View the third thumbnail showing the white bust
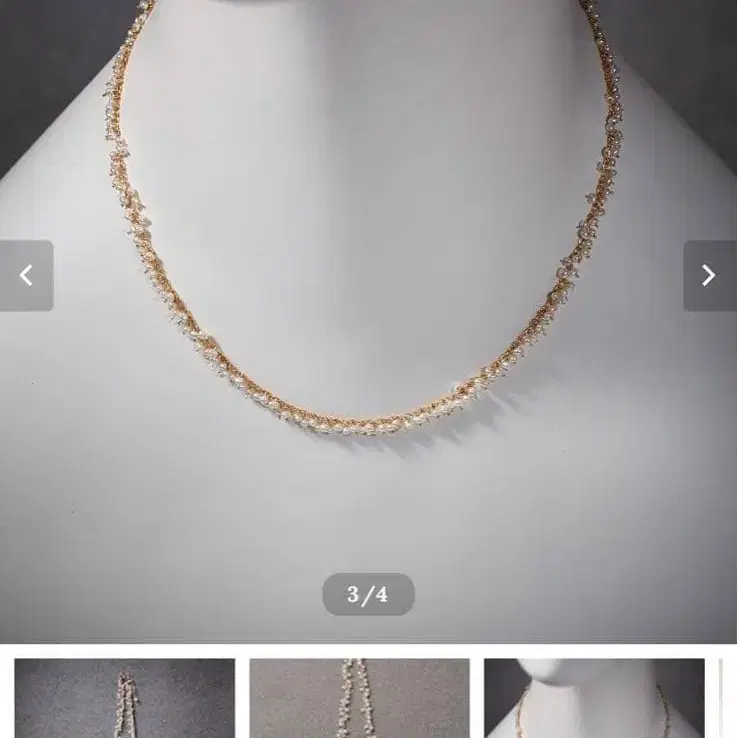 (594, 698)
